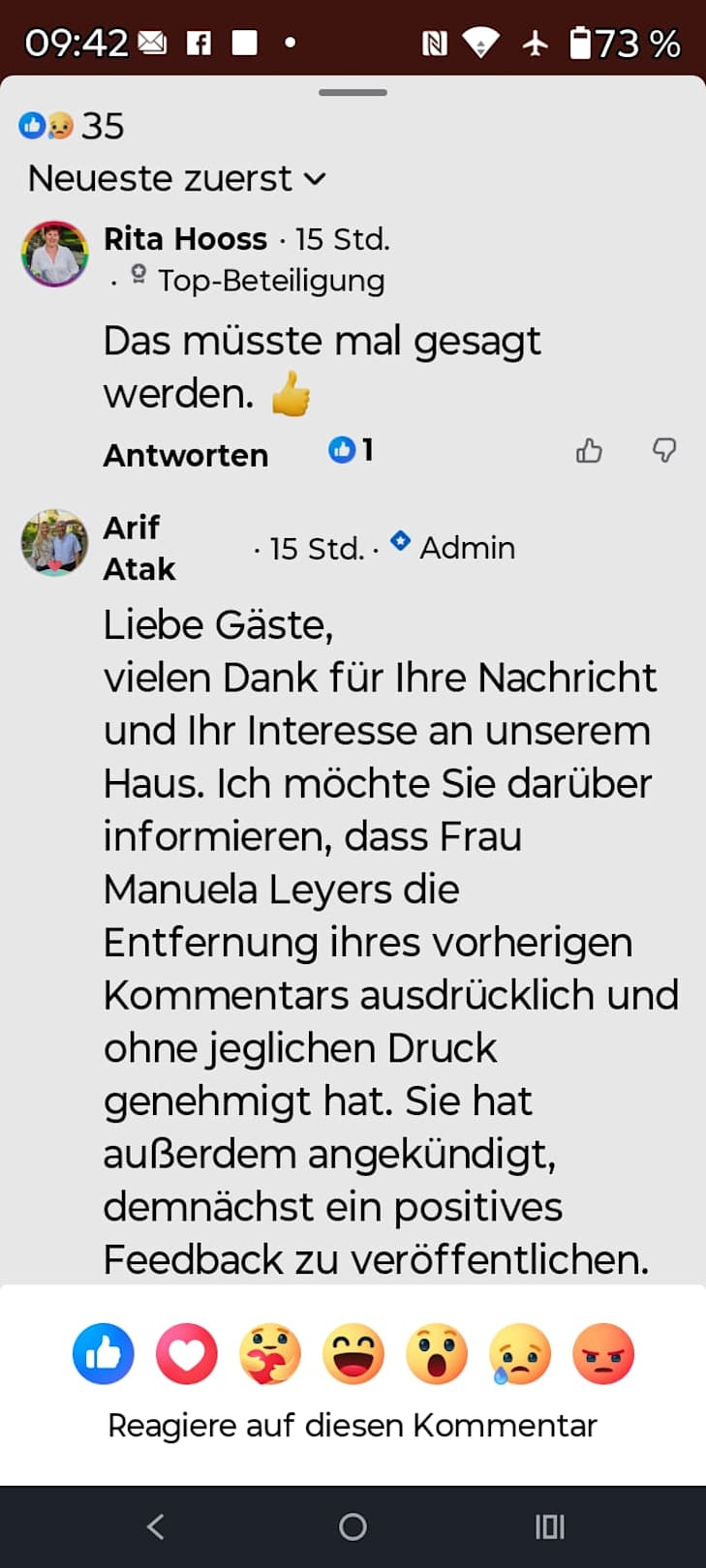The height and width of the screenshot is (1568, 706).
Task: Pick the surprised Wow reaction
Action: click(437, 1353)
